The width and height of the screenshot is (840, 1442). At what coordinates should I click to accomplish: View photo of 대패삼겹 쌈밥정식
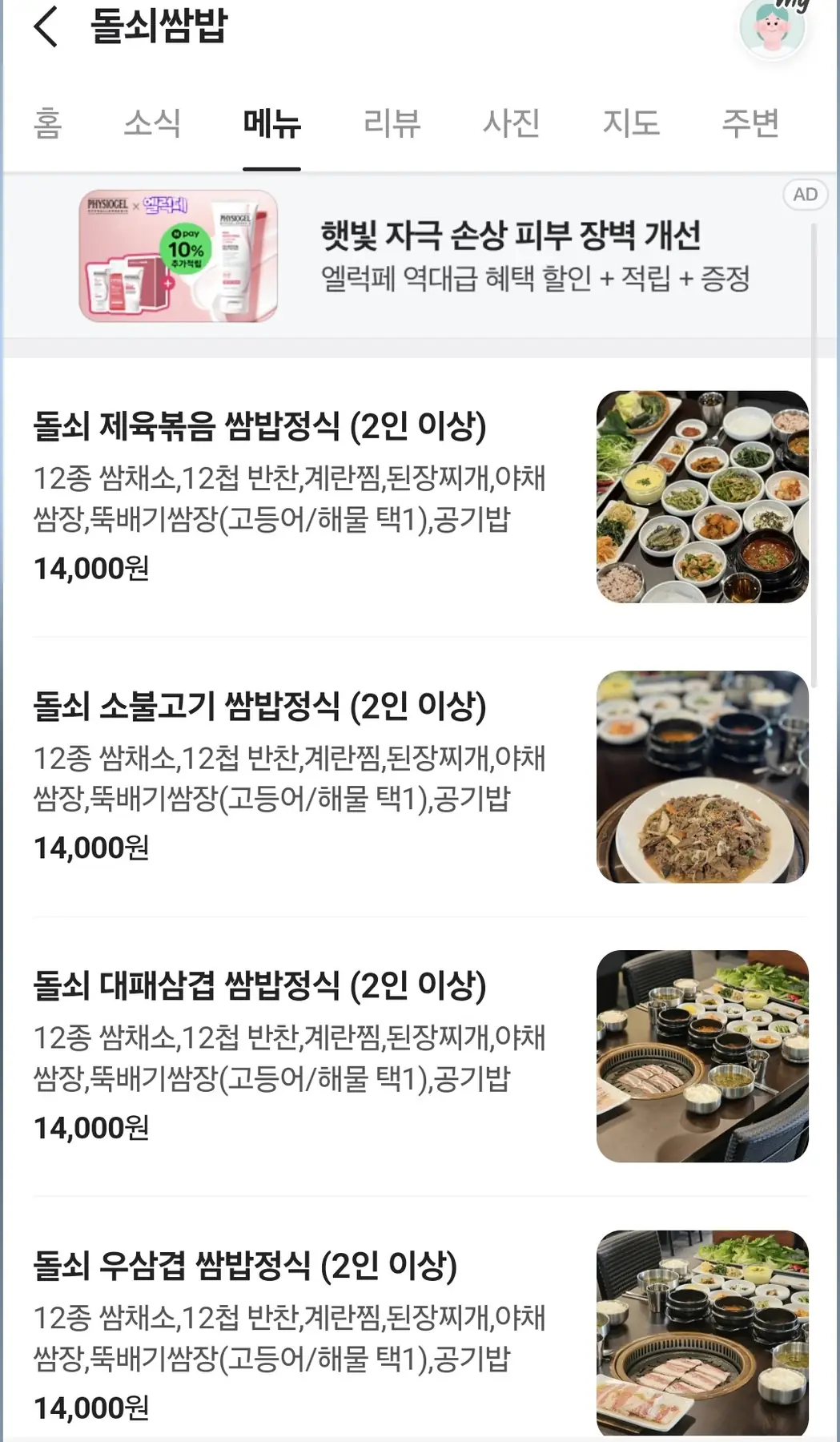pyautogui.click(x=703, y=1057)
